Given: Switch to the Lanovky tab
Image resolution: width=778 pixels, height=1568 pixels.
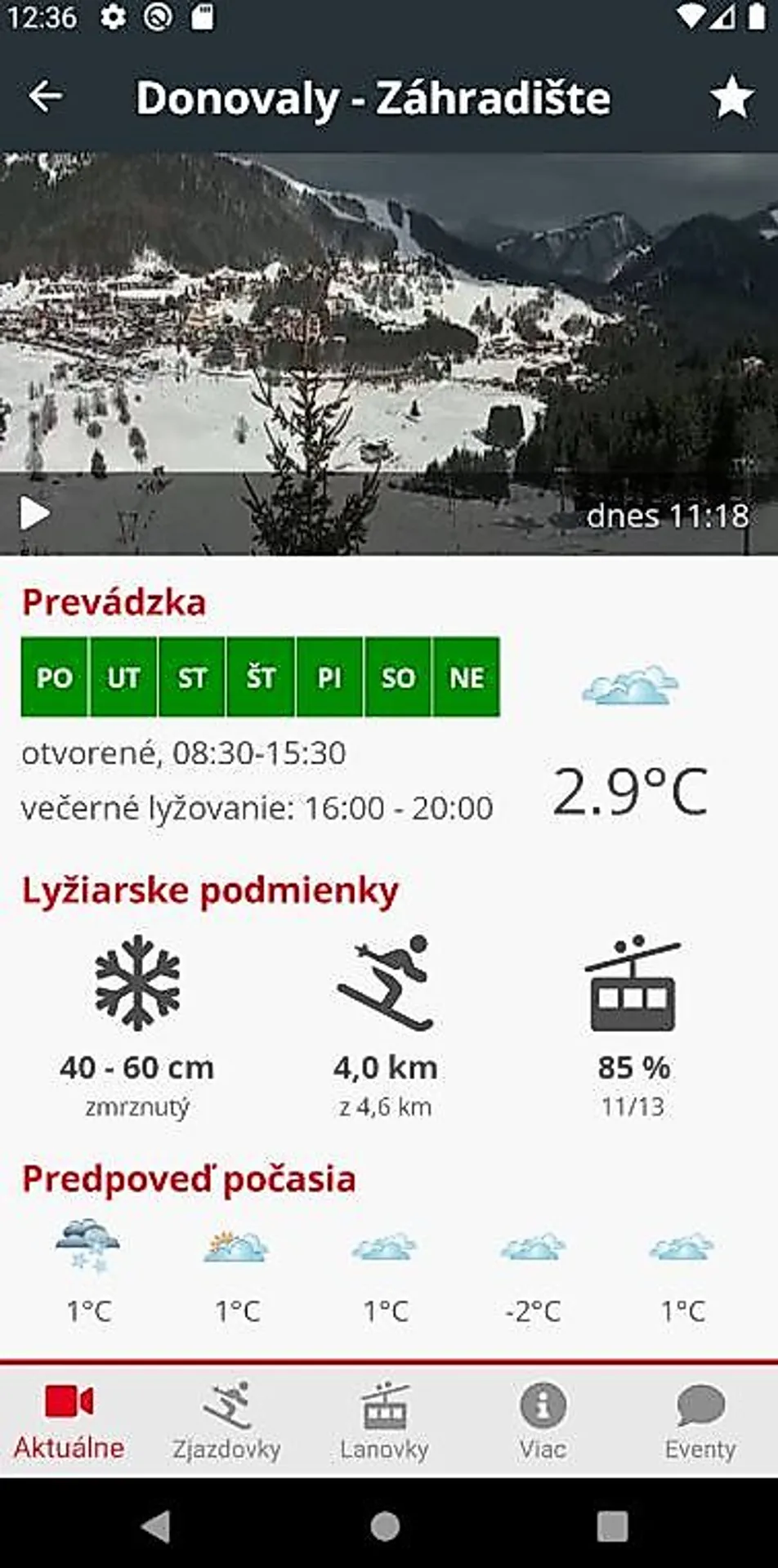Looking at the screenshot, I should point(384,1422).
